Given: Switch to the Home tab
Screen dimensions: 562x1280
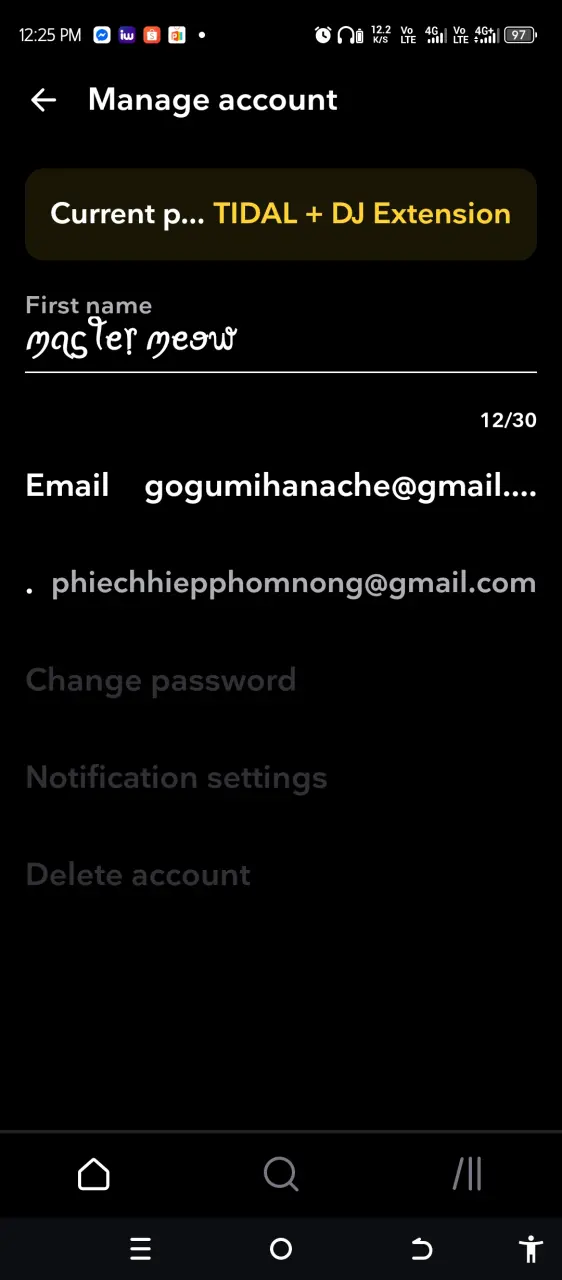Looking at the screenshot, I should click(94, 1174).
